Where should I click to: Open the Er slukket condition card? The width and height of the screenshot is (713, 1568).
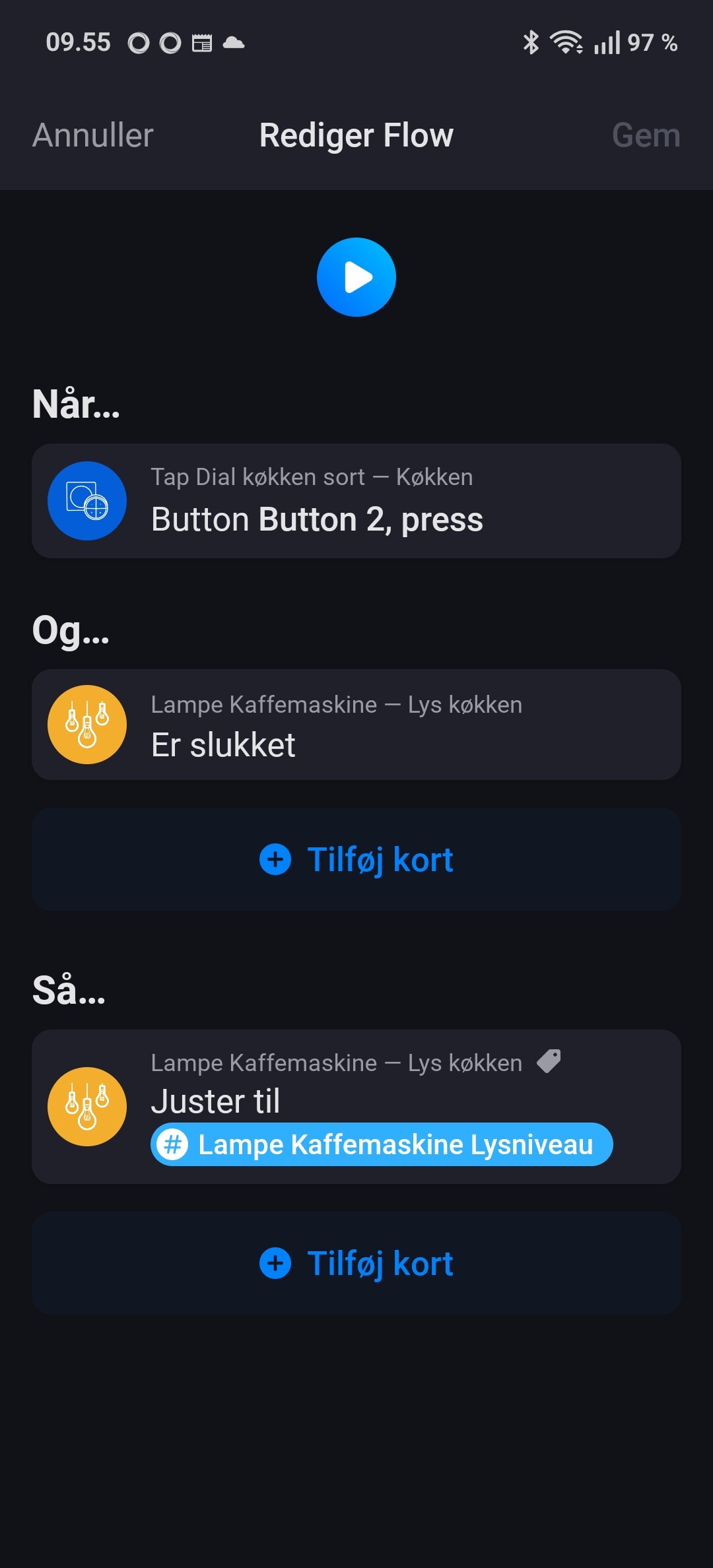356,725
